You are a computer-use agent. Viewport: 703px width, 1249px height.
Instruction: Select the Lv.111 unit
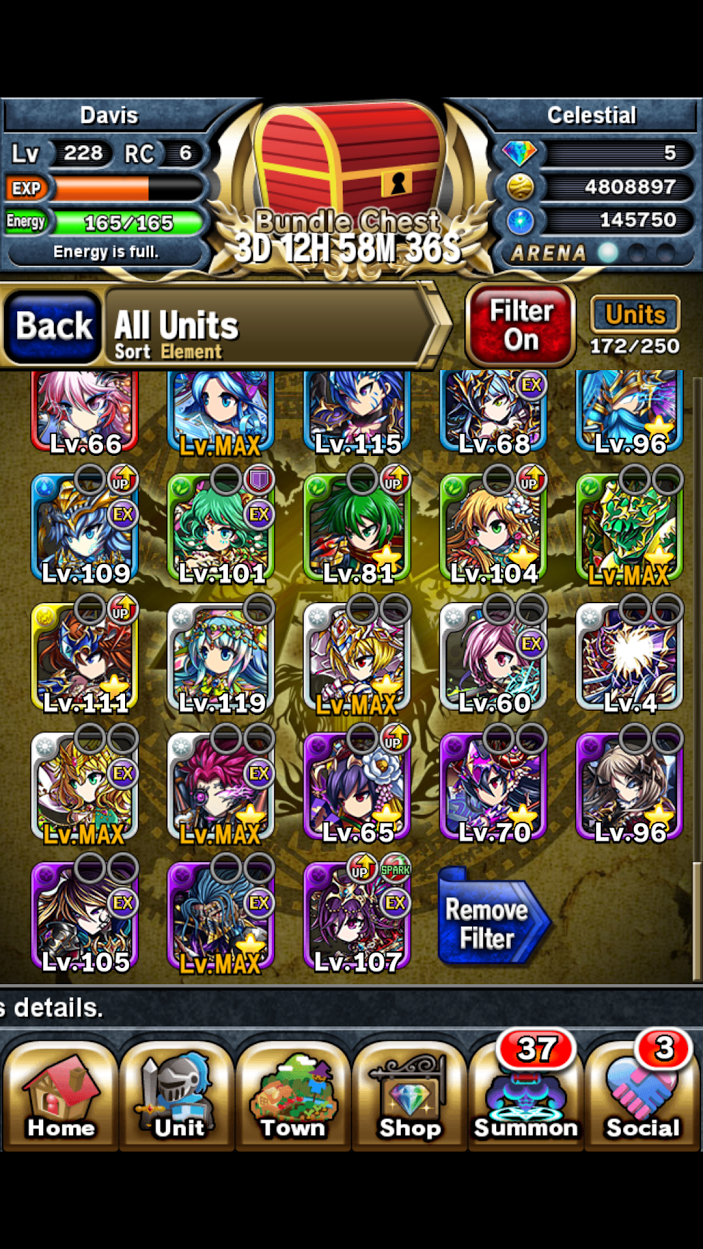tap(85, 657)
